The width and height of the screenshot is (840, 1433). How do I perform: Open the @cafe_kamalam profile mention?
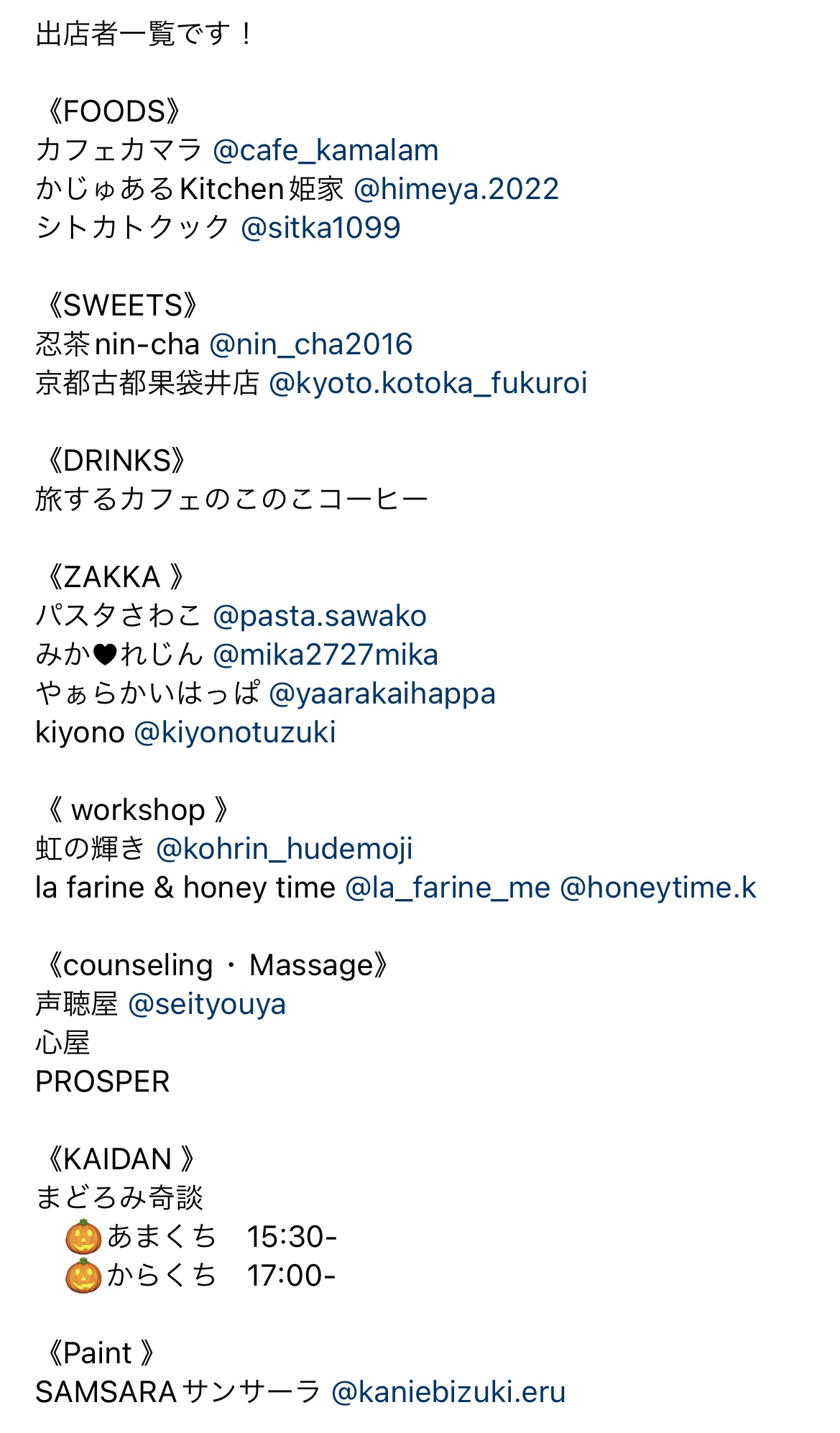(326, 151)
